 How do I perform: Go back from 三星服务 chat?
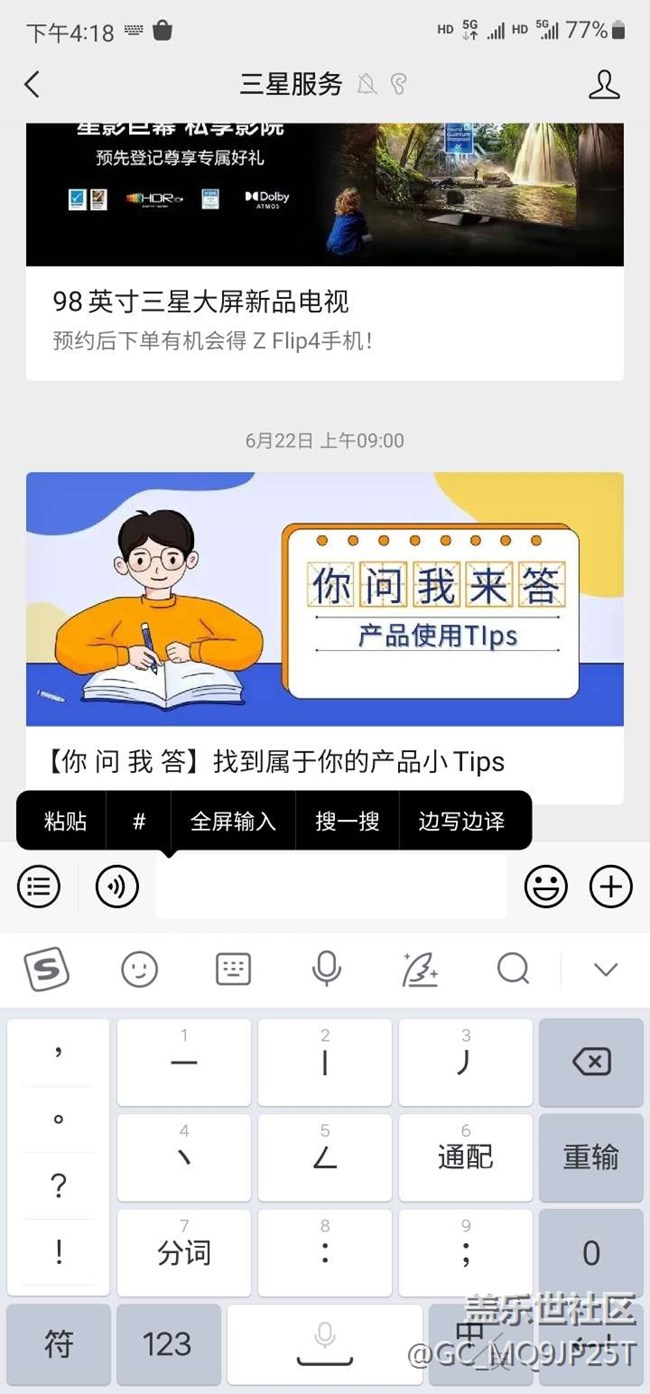[x=33, y=84]
